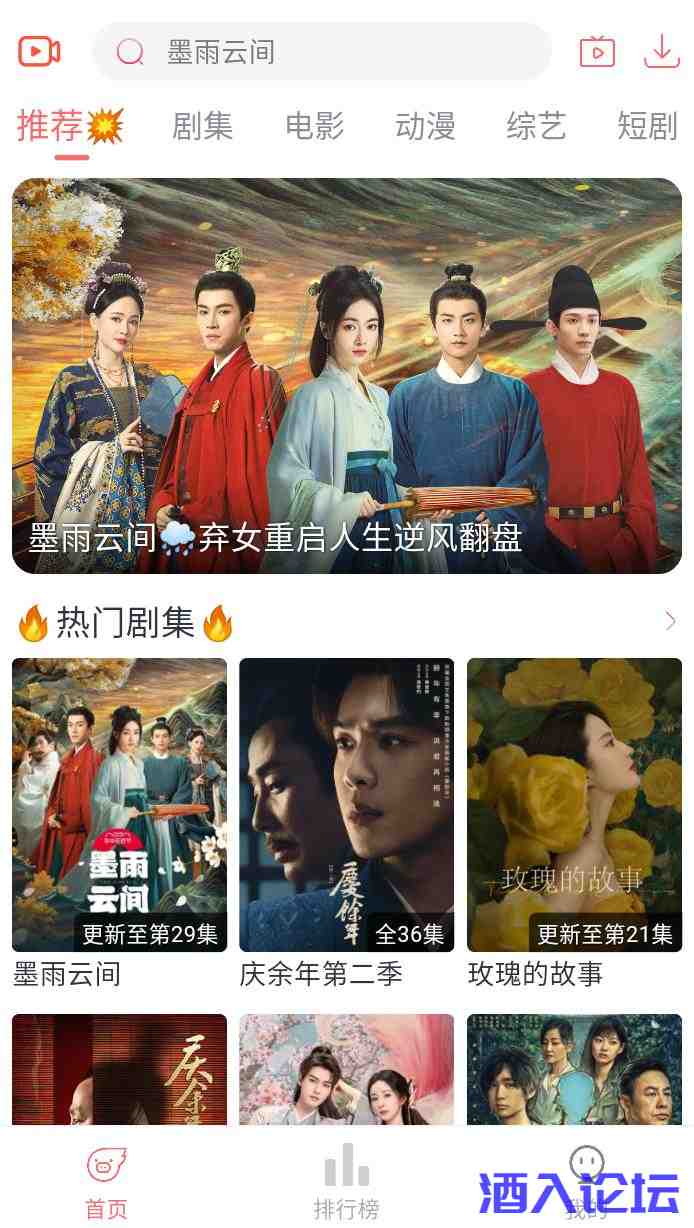Go to the 综艺 tab

536,126
